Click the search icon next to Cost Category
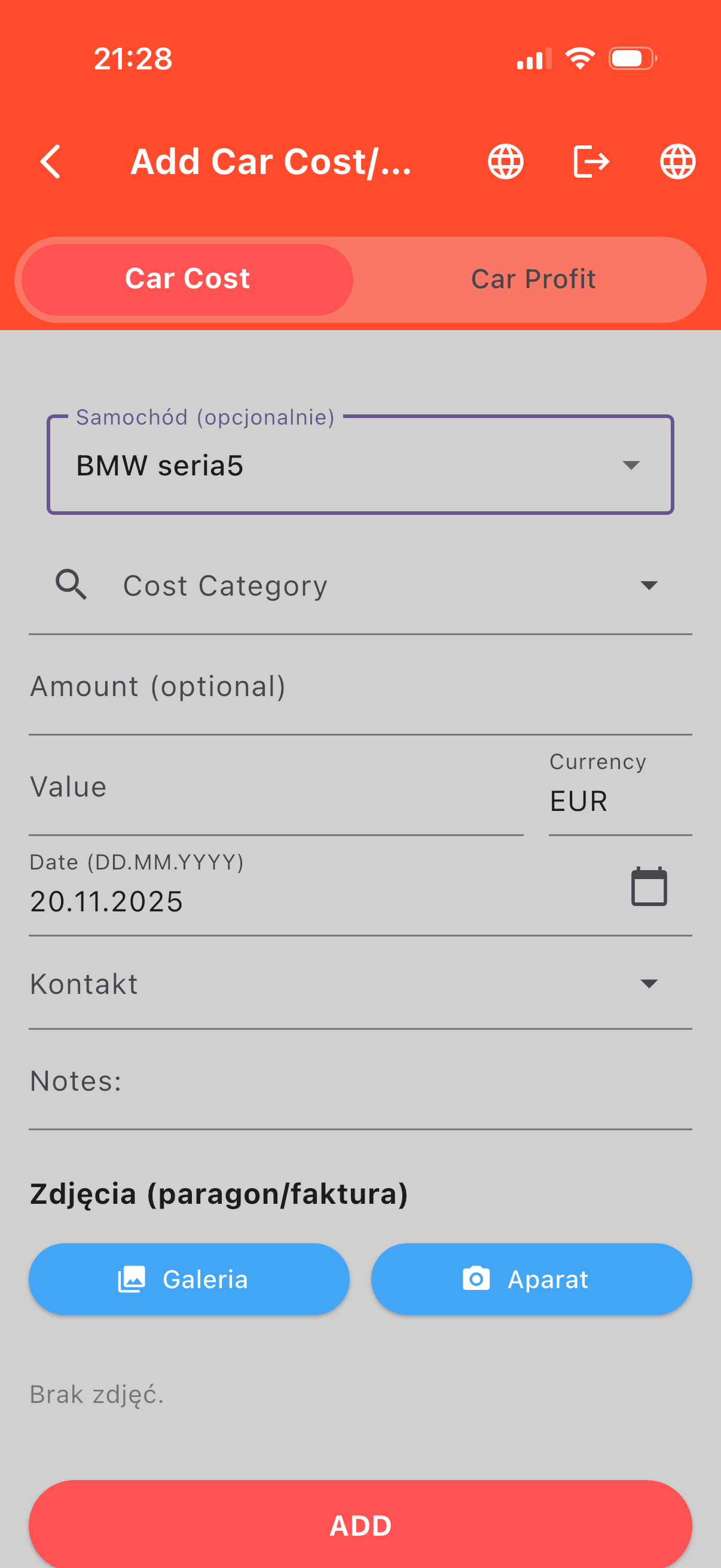 (70, 584)
